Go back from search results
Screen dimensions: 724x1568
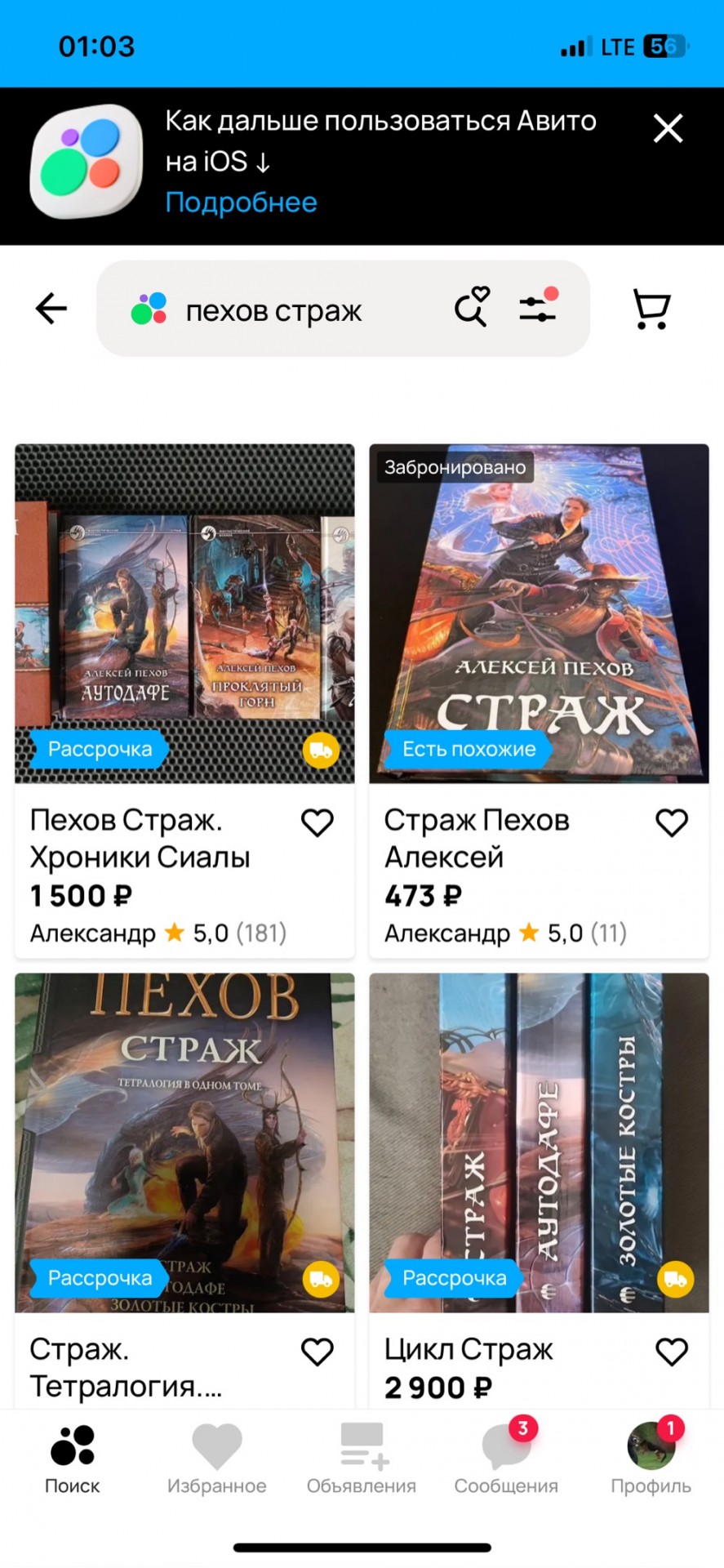[x=51, y=309]
